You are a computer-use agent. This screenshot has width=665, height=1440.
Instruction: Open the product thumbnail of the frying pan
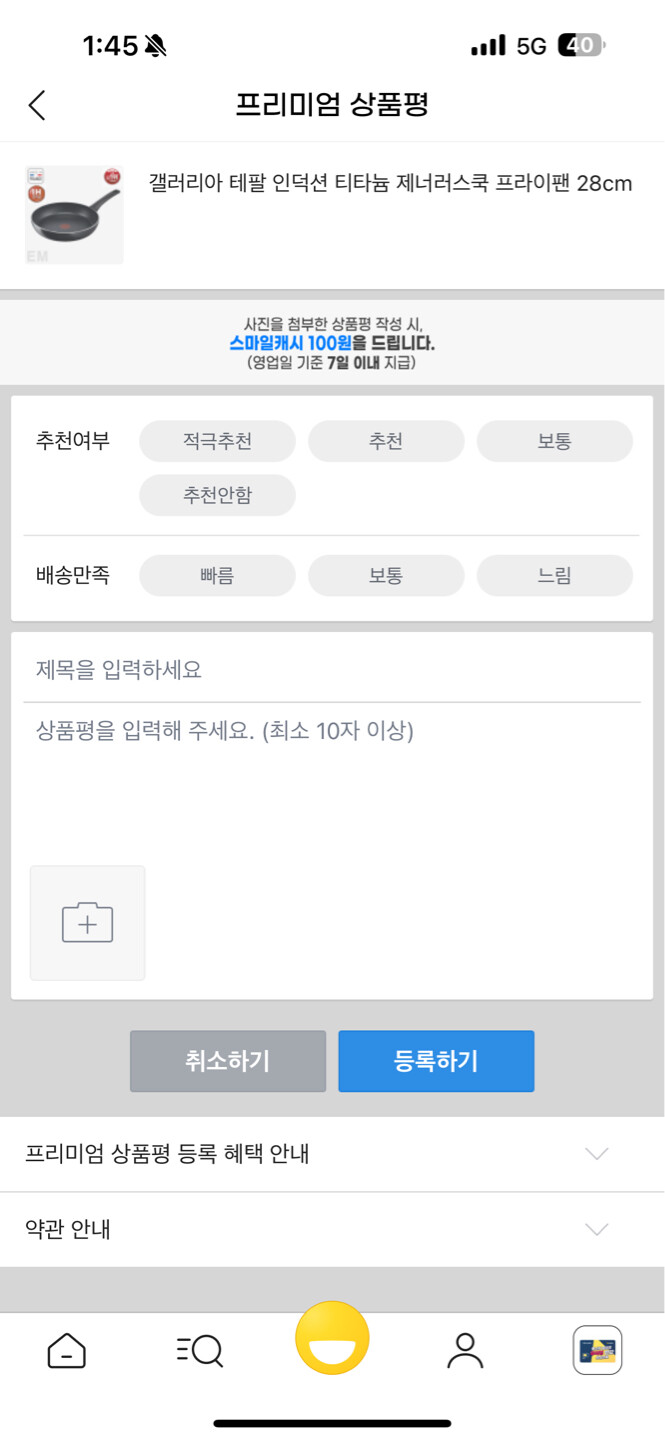(74, 215)
